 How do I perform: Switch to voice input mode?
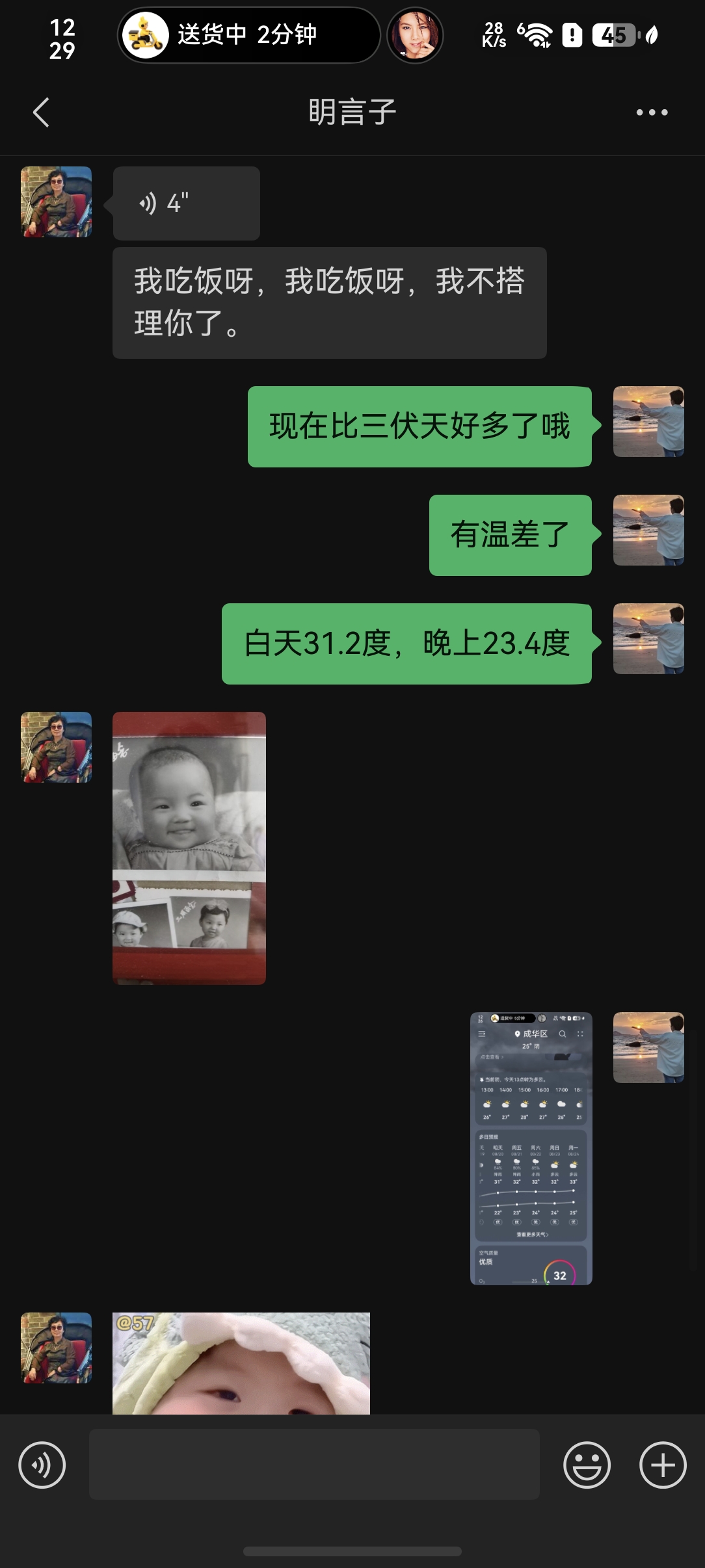tap(42, 1465)
